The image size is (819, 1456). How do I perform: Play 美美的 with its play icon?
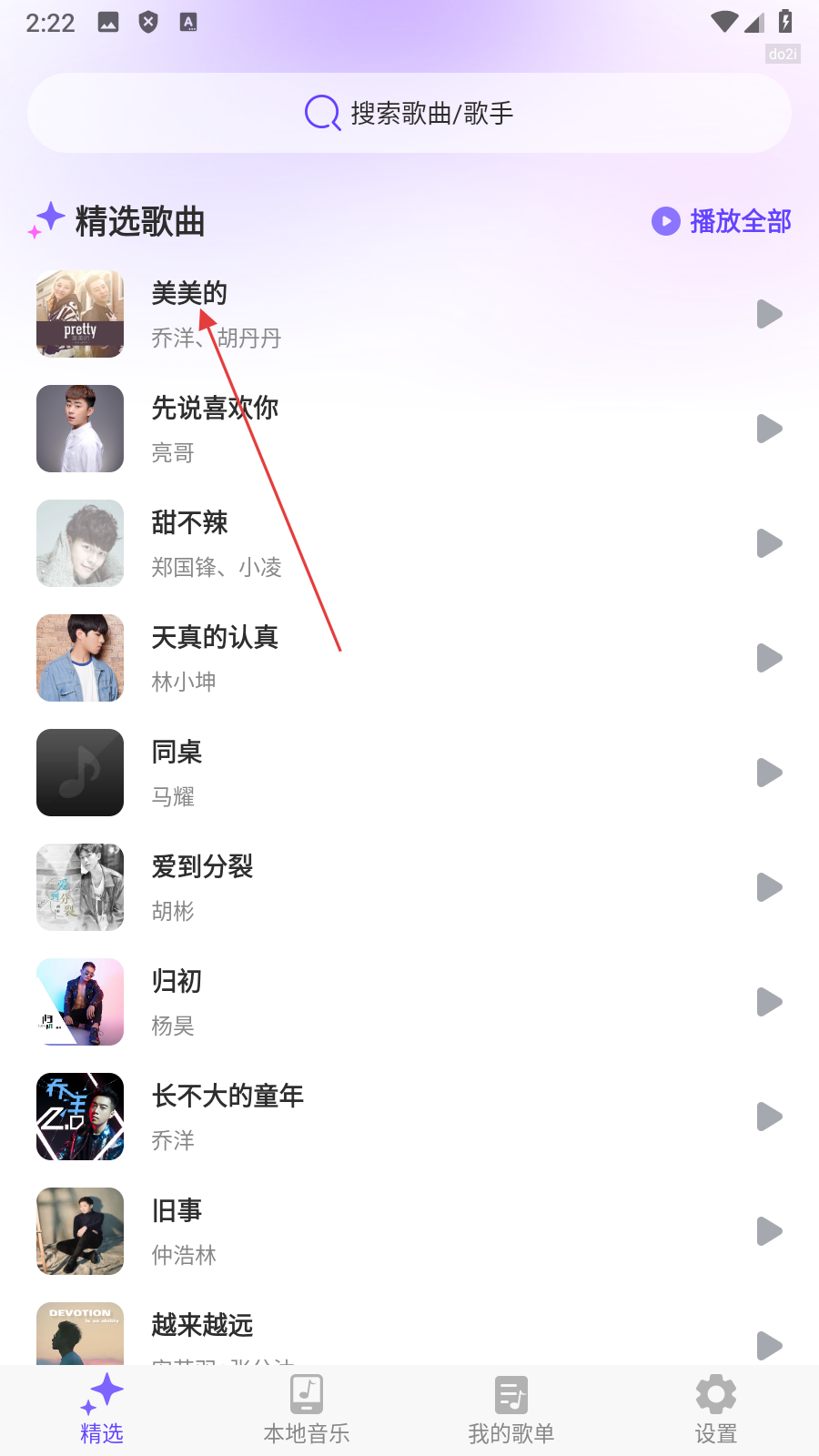click(769, 314)
